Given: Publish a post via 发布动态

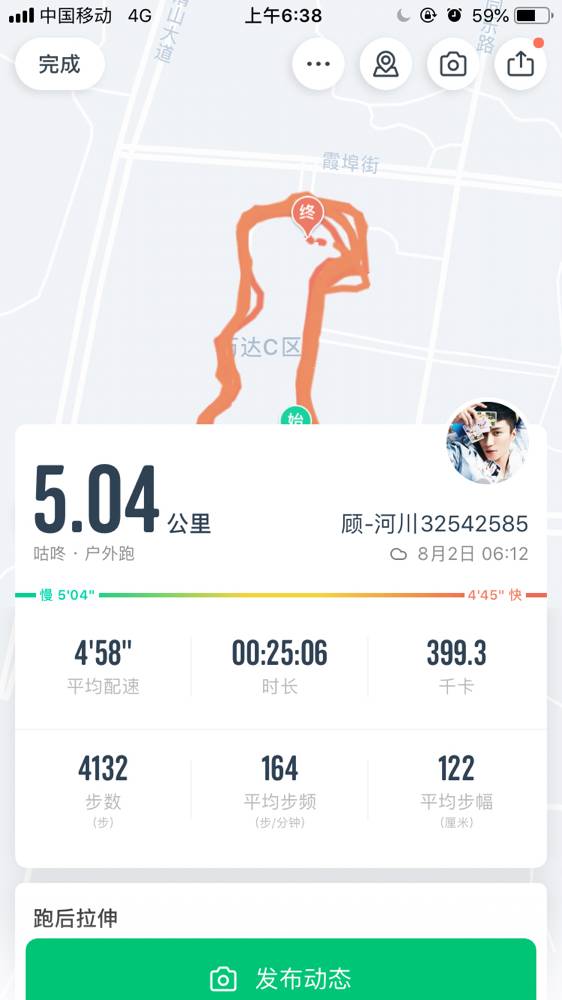Looking at the screenshot, I should pos(281,969).
